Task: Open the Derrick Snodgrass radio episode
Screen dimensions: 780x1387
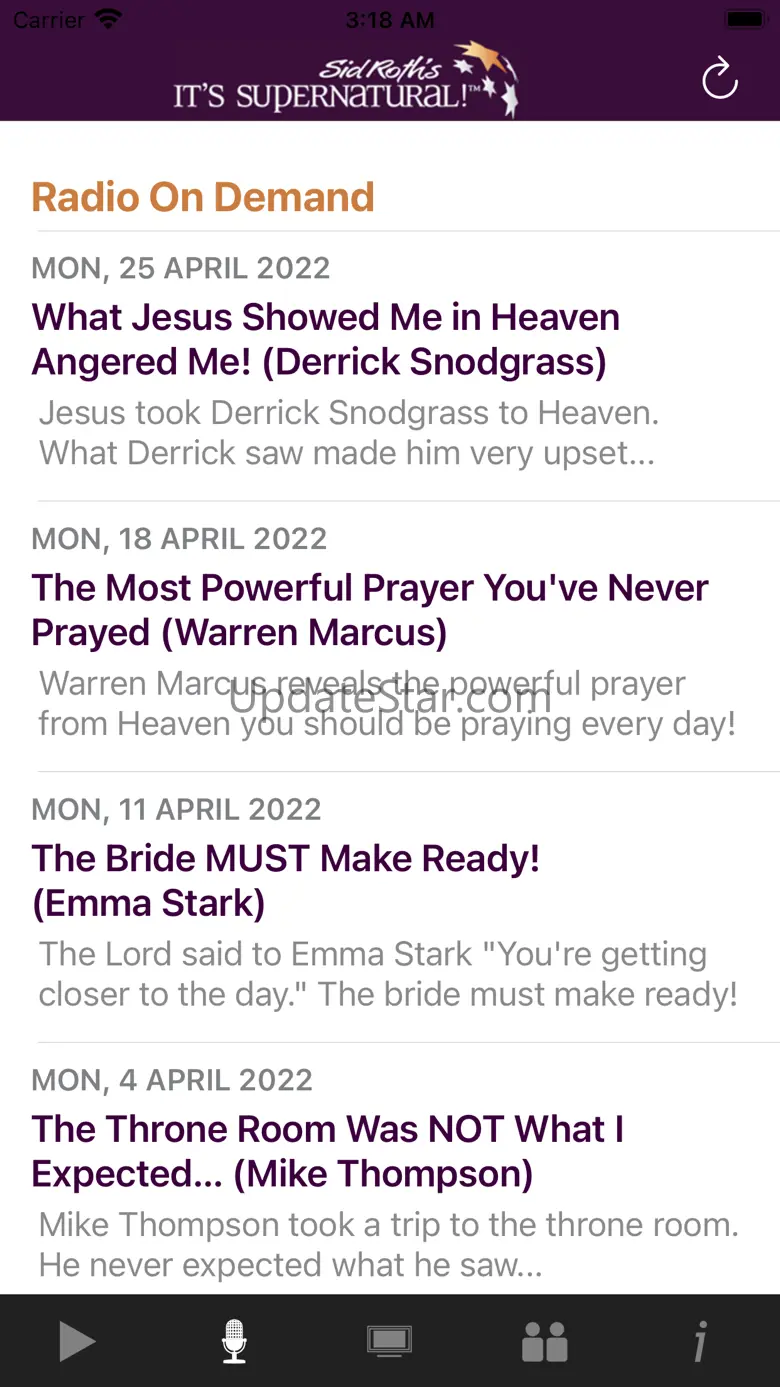Action: click(x=325, y=339)
